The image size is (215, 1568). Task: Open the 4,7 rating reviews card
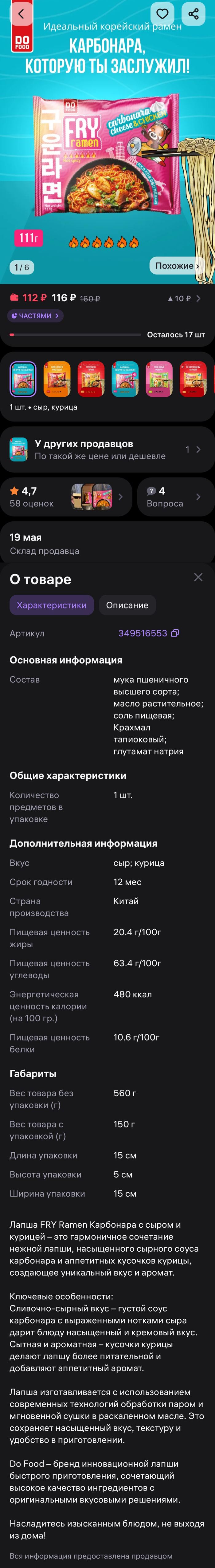(66, 497)
